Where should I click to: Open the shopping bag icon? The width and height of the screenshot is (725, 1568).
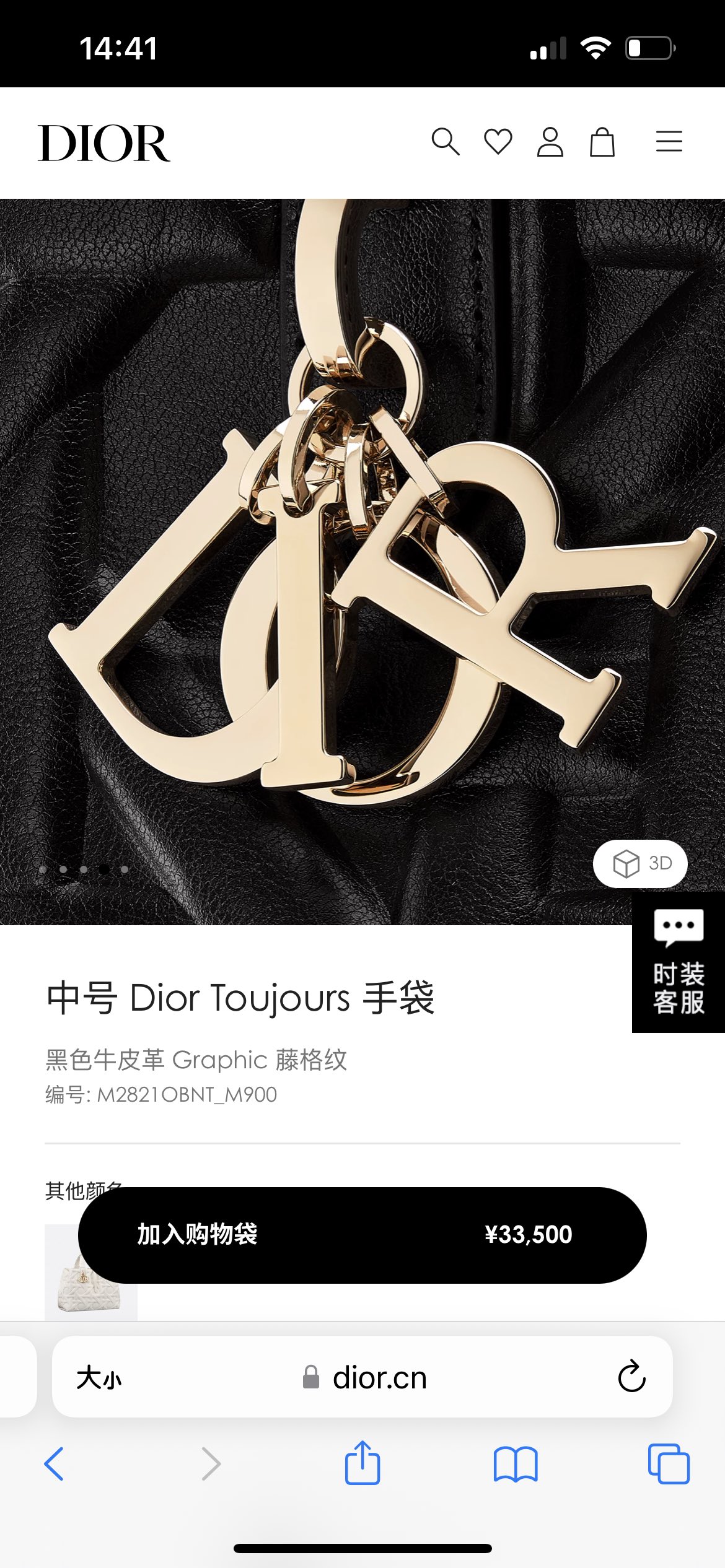602,142
